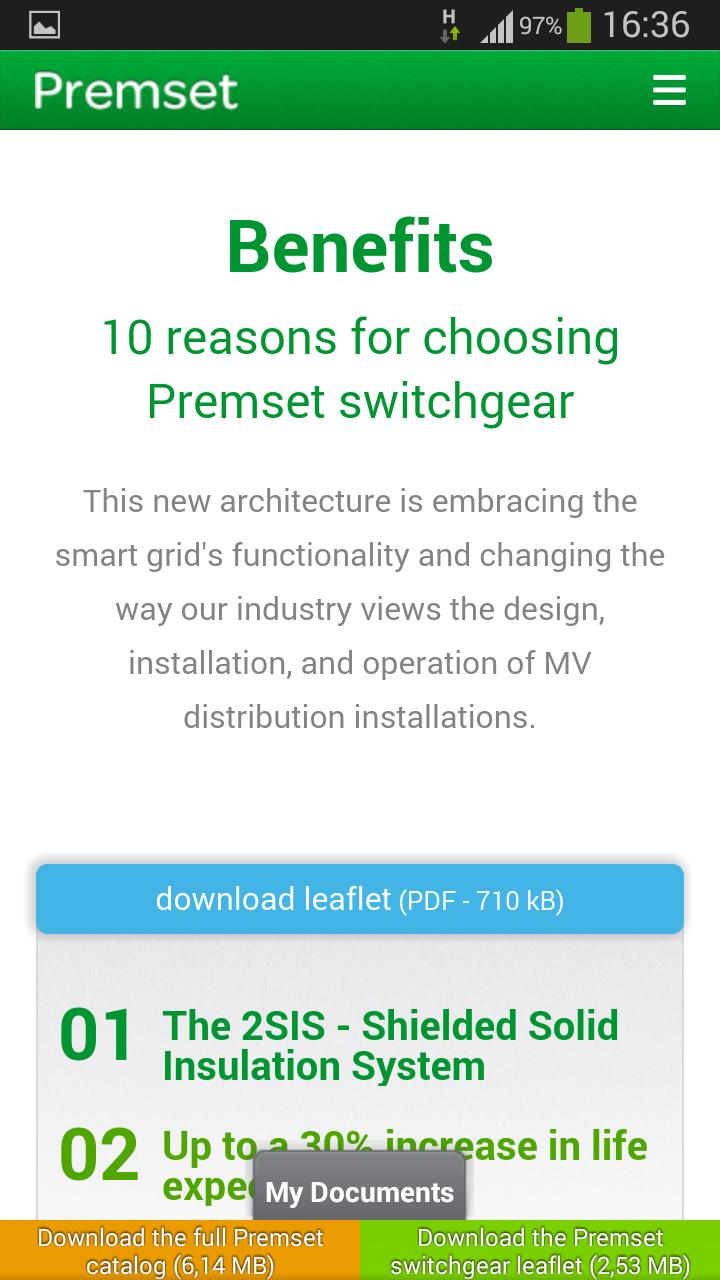Download the Premset switchgear leaflet
This screenshot has height=1280, width=720.
[540, 1251]
